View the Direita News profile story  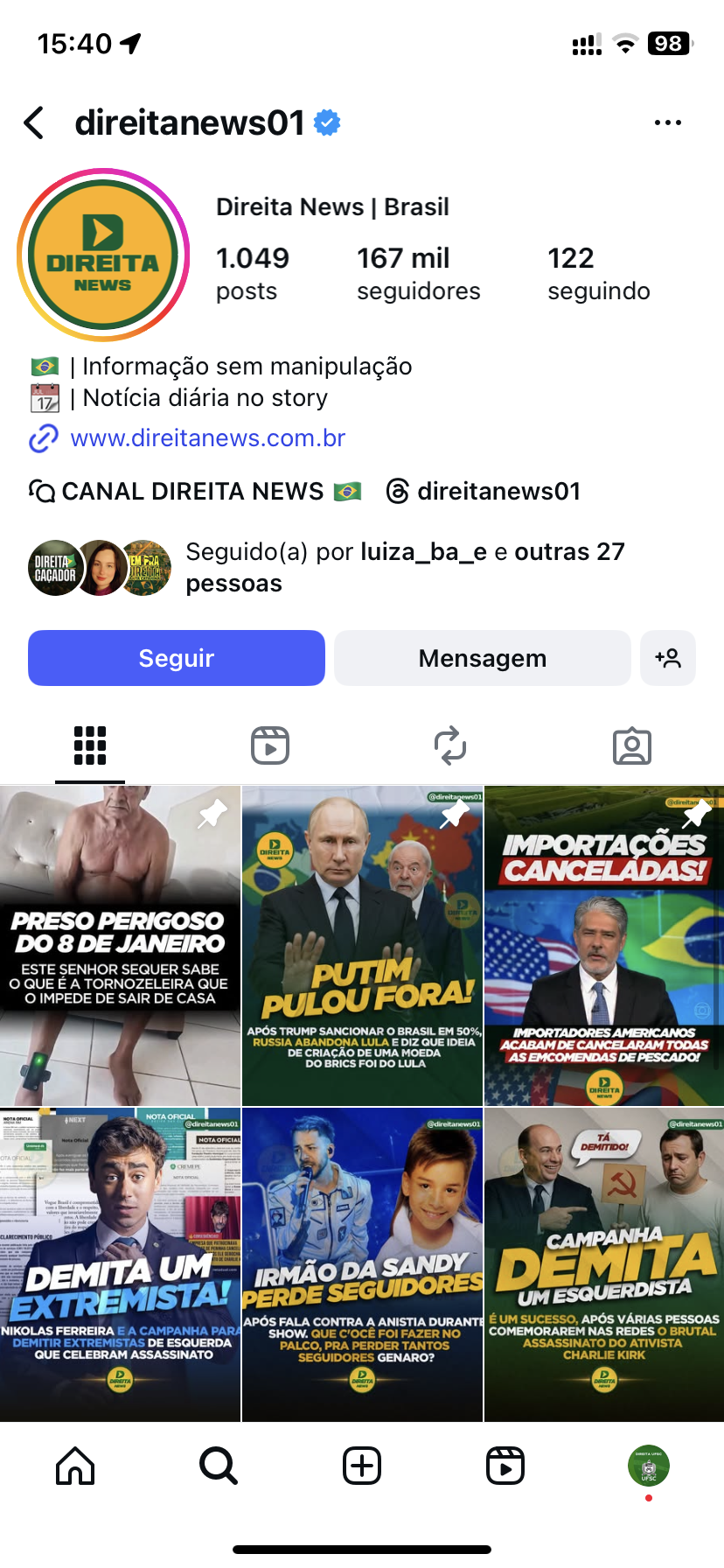(x=103, y=255)
